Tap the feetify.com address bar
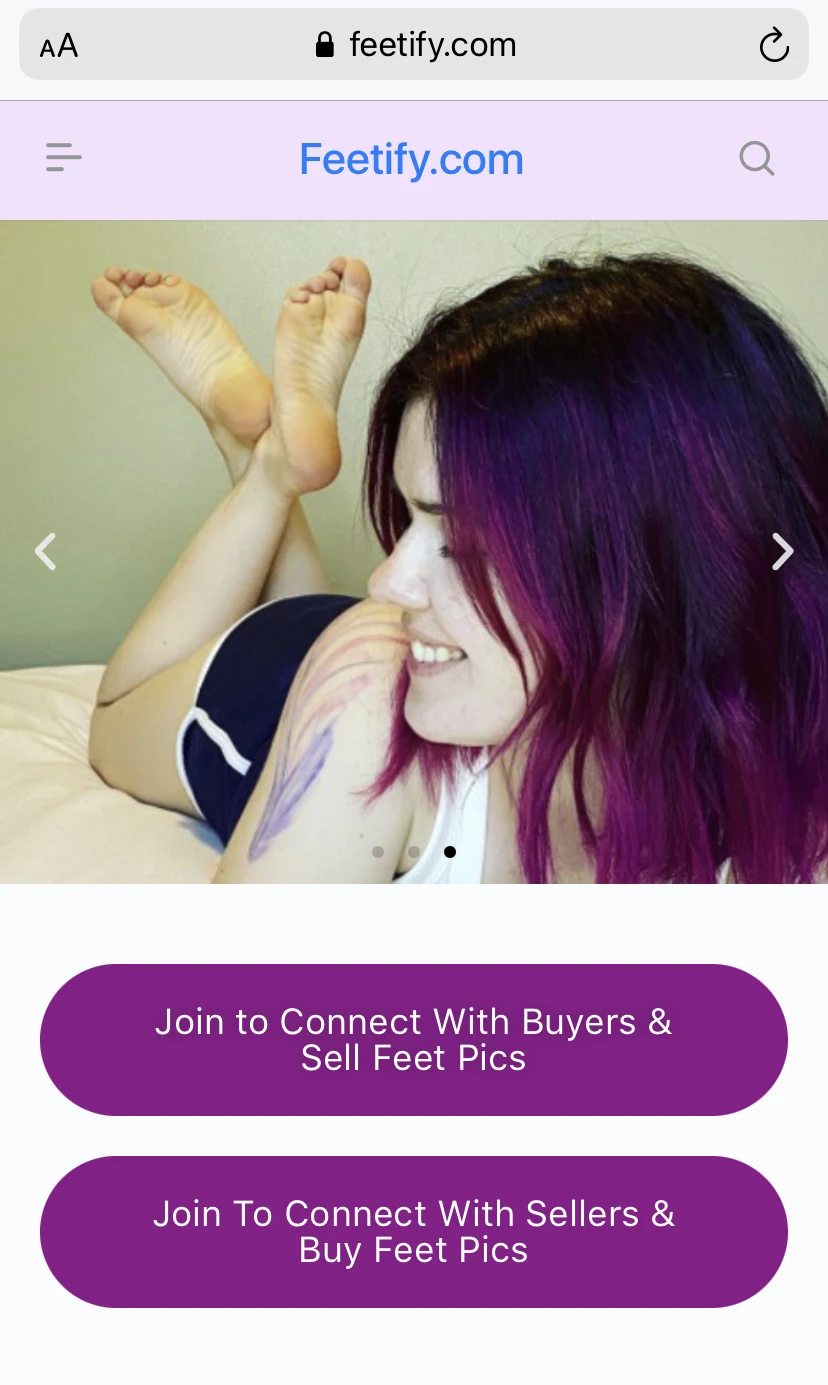This screenshot has width=828, height=1385. pyautogui.click(x=414, y=44)
